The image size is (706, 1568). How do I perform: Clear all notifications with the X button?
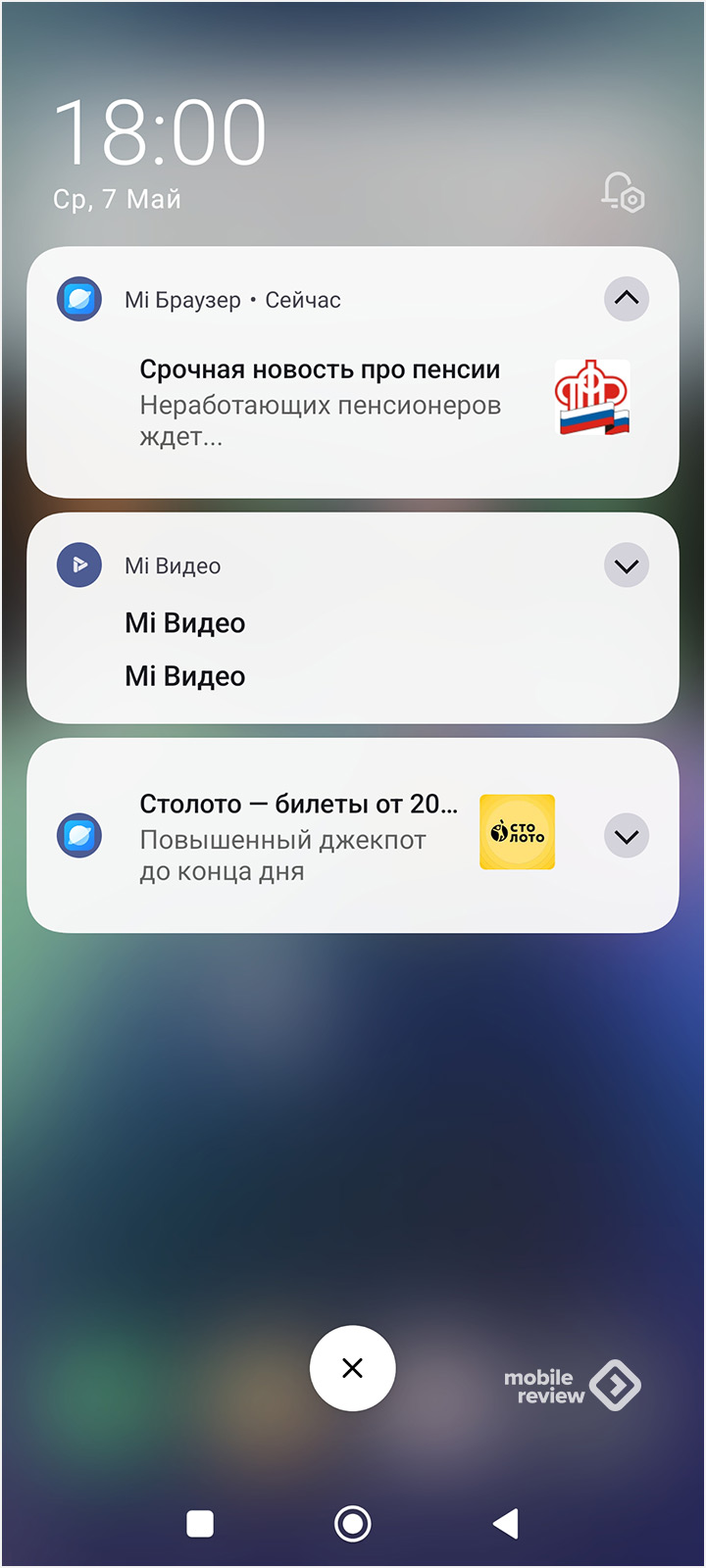[352, 1368]
